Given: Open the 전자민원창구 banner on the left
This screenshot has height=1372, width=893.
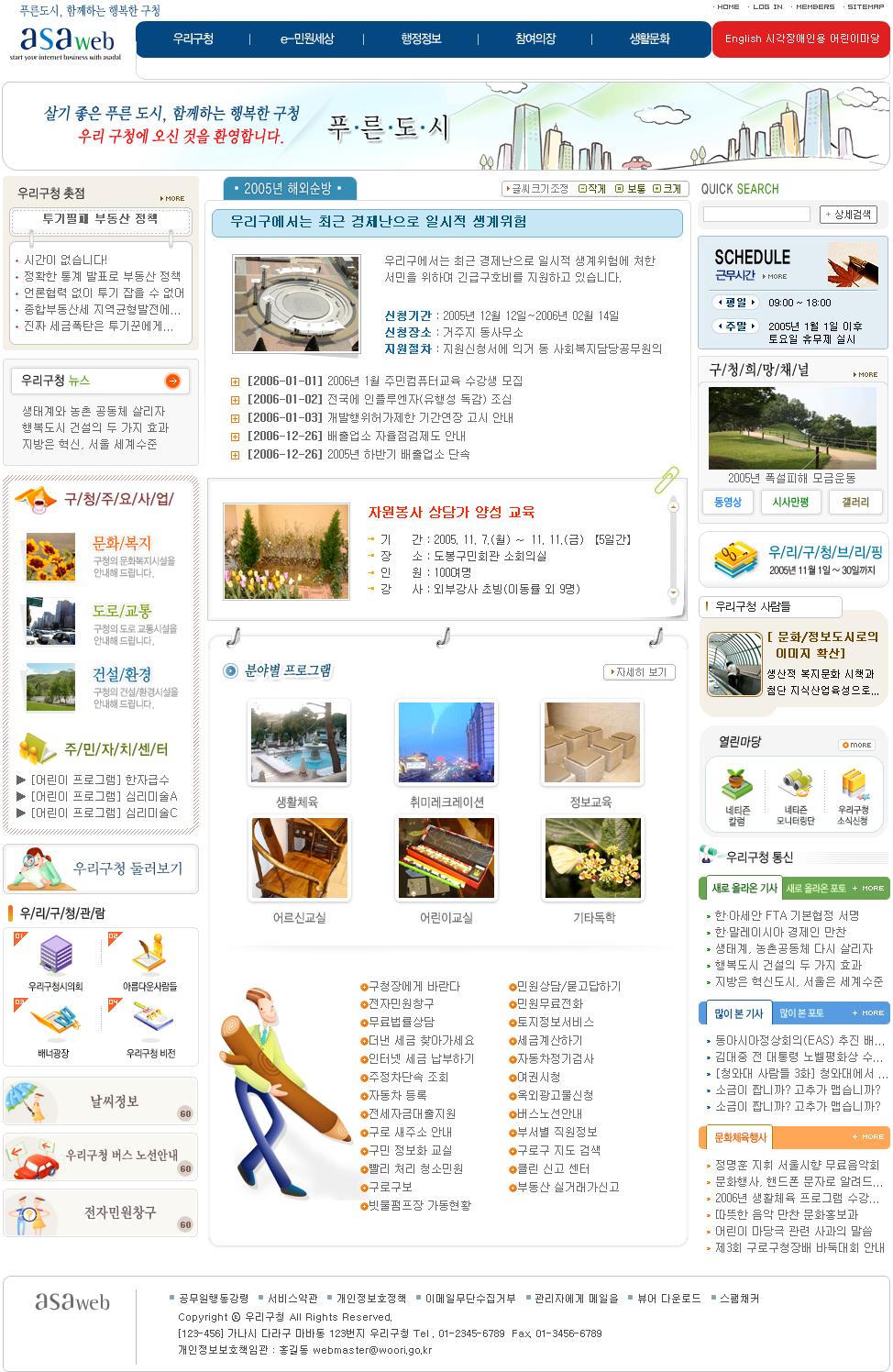Looking at the screenshot, I should tap(101, 1212).
